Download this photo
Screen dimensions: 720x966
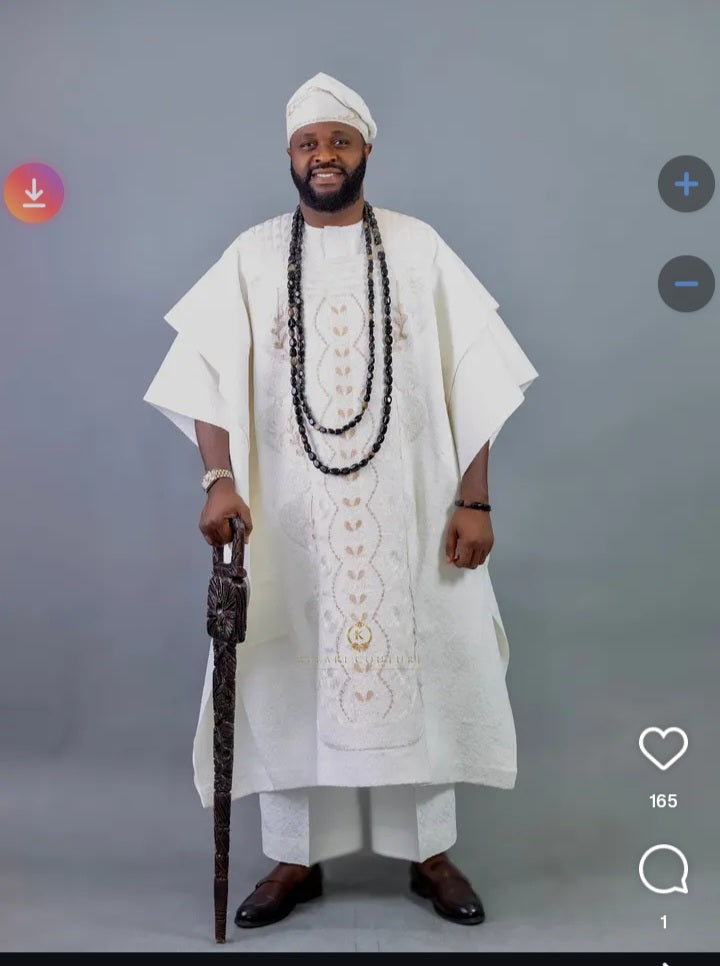pos(34,193)
